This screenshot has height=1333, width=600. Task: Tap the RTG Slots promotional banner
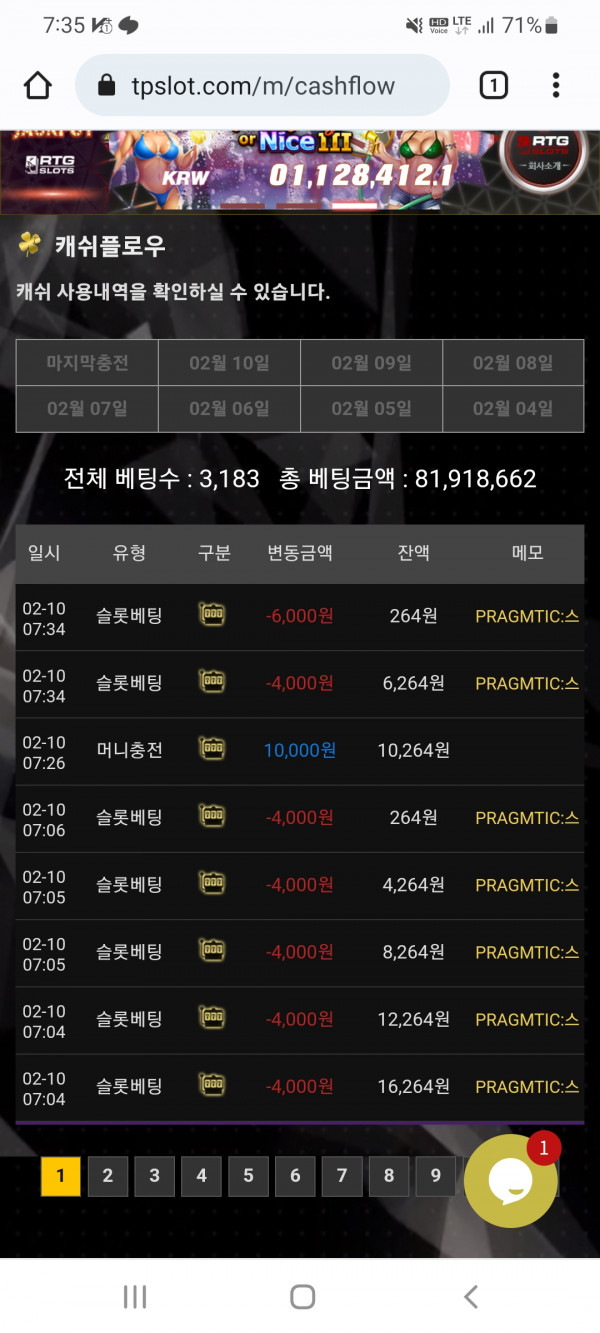click(x=300, y=170)
